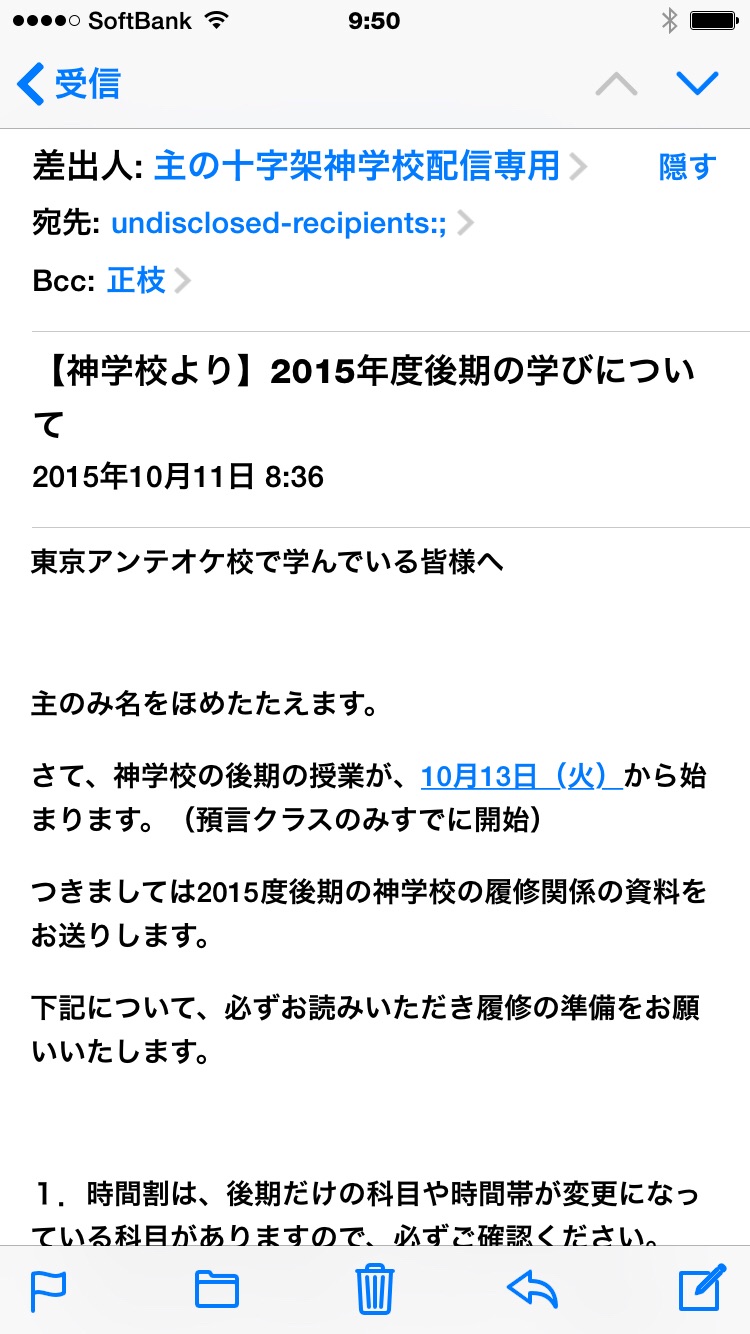
Task: Delete this email with the trash icon
Action: [x=375, y=1290]
